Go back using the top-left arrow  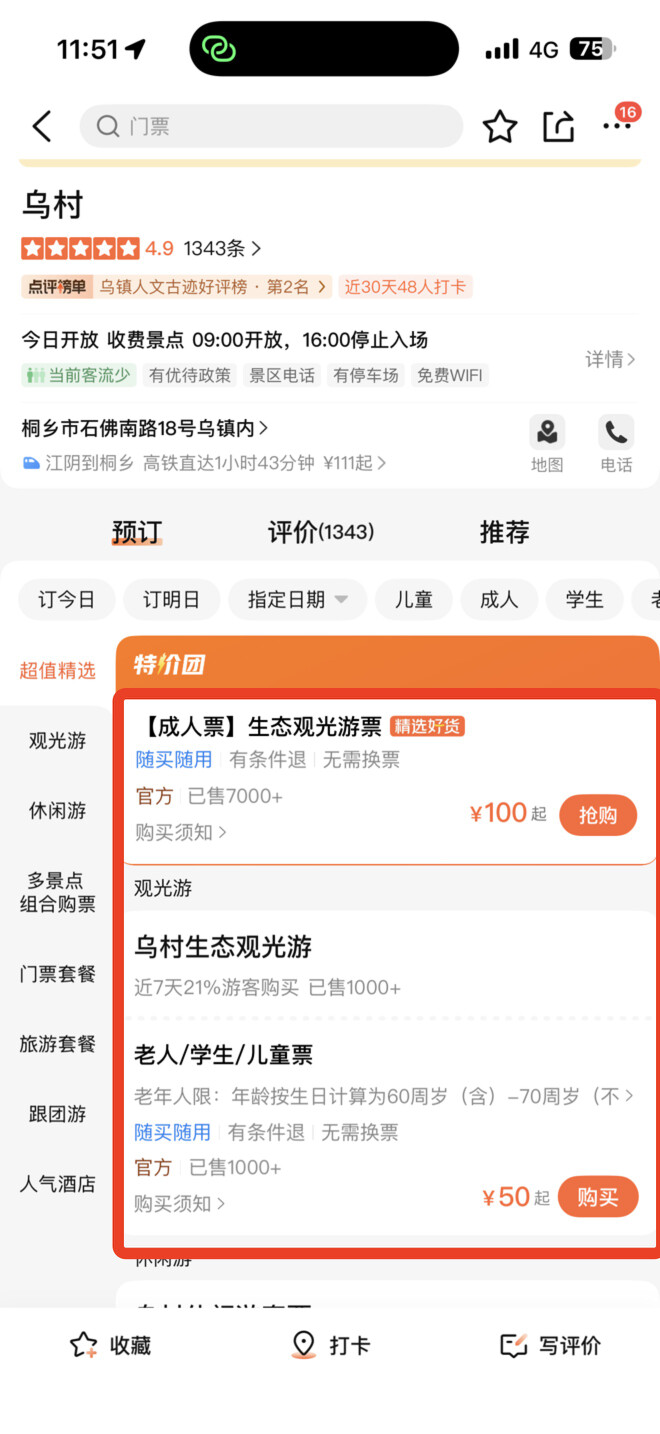coord(41,127)
